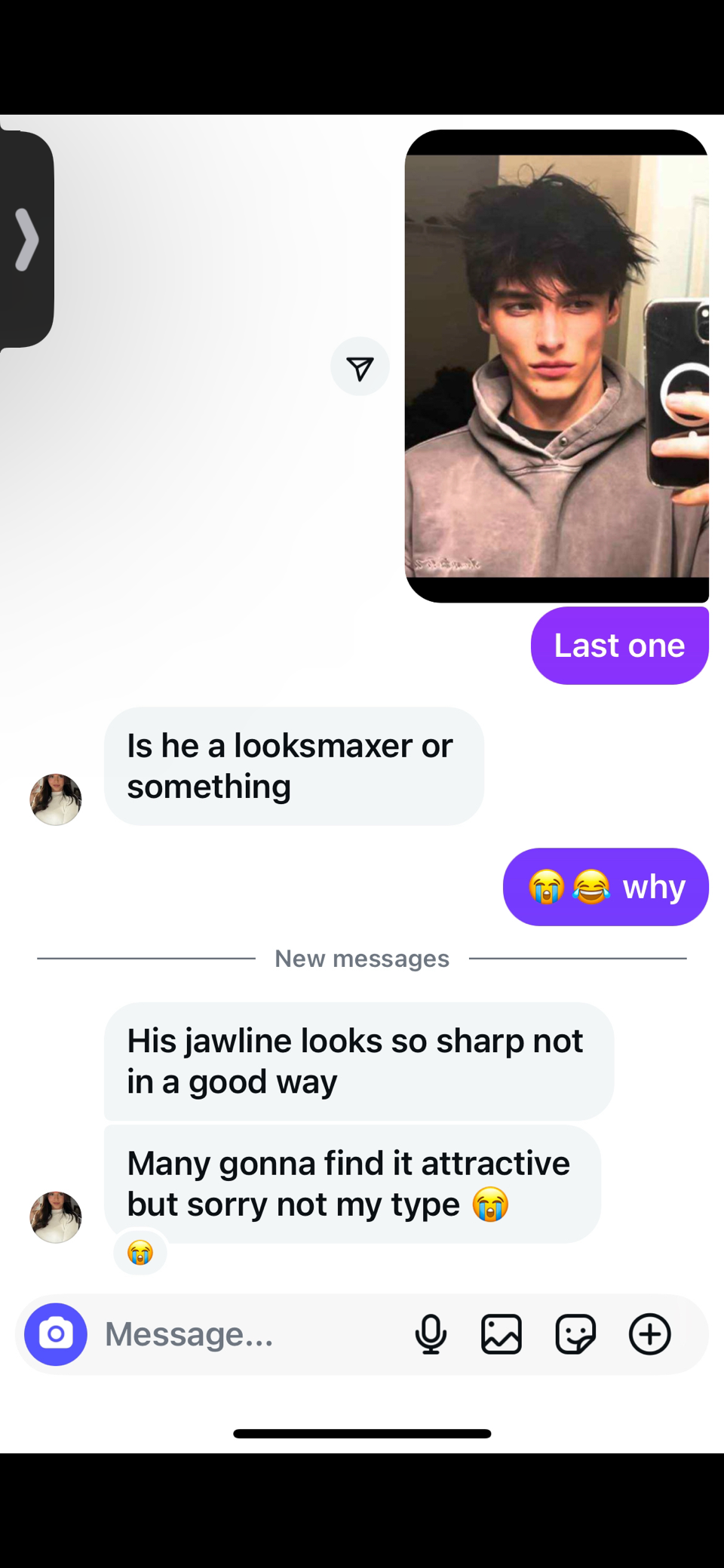The image size is (724, 1568).
Task: View the crying emoji reaction on the message
Action: [140, 1253]
